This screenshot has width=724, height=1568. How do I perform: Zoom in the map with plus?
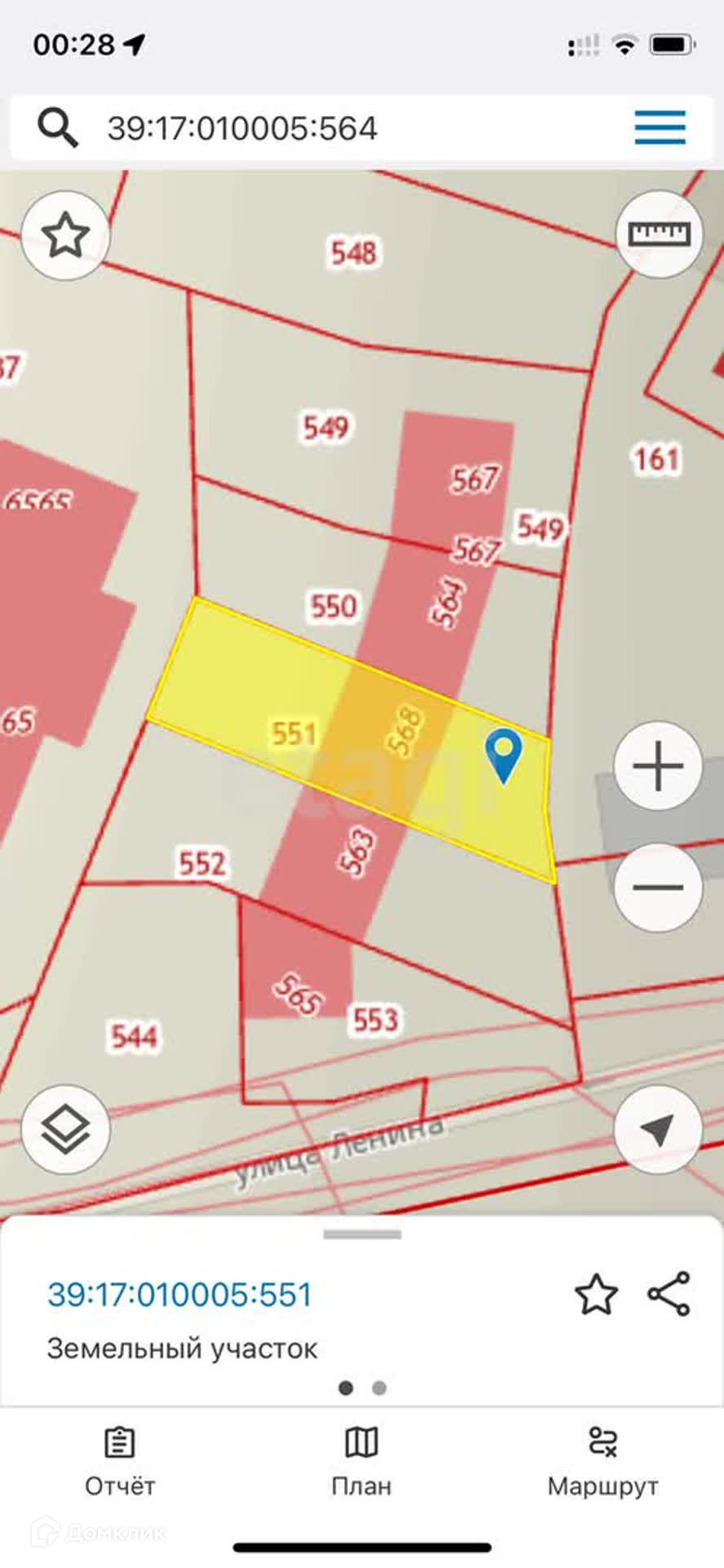[x=658, y=766]
